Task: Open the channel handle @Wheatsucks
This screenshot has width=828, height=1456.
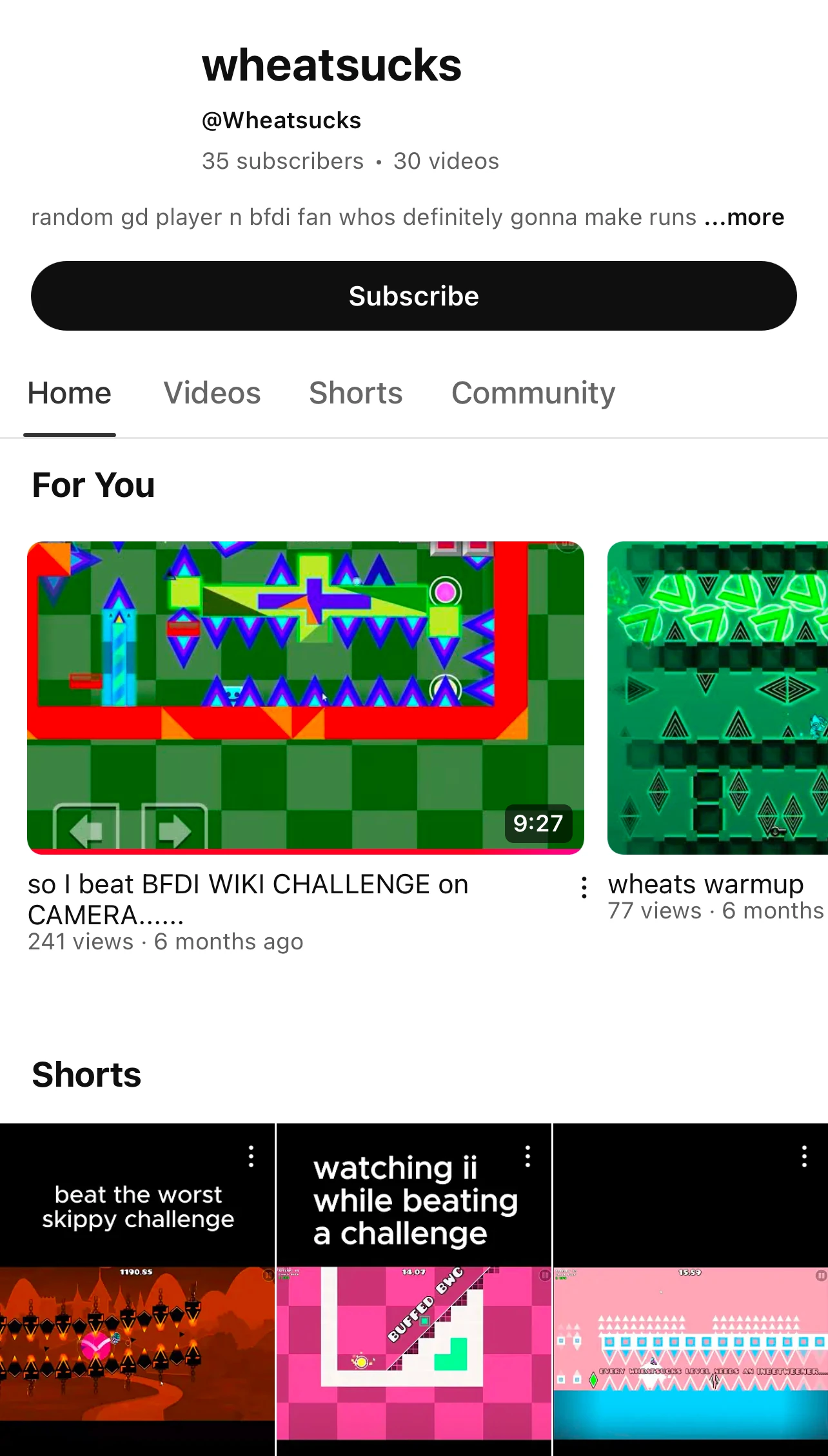Action: pyautogui.click(x=281, y=120)
